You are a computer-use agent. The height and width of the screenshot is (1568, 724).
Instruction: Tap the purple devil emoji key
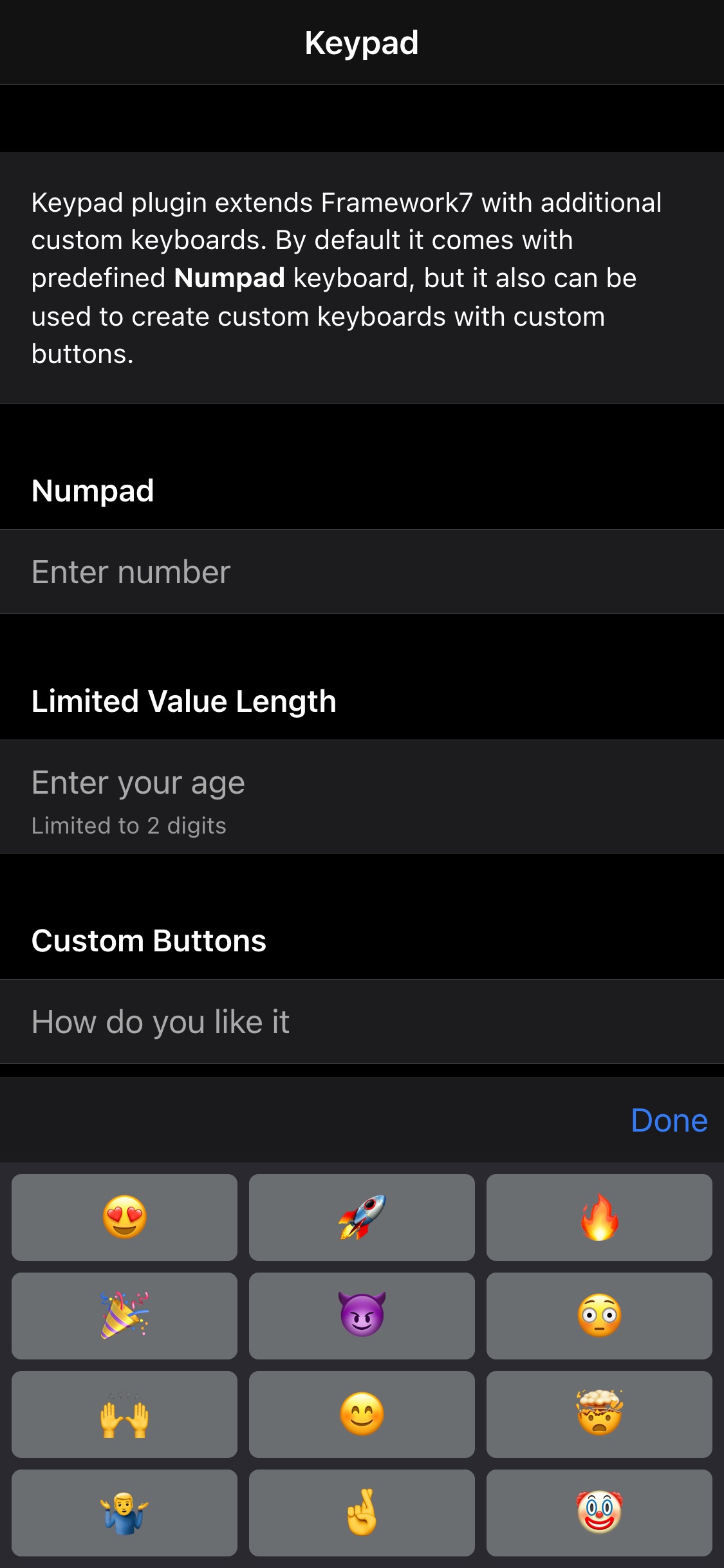click(x=362, y=1316)
